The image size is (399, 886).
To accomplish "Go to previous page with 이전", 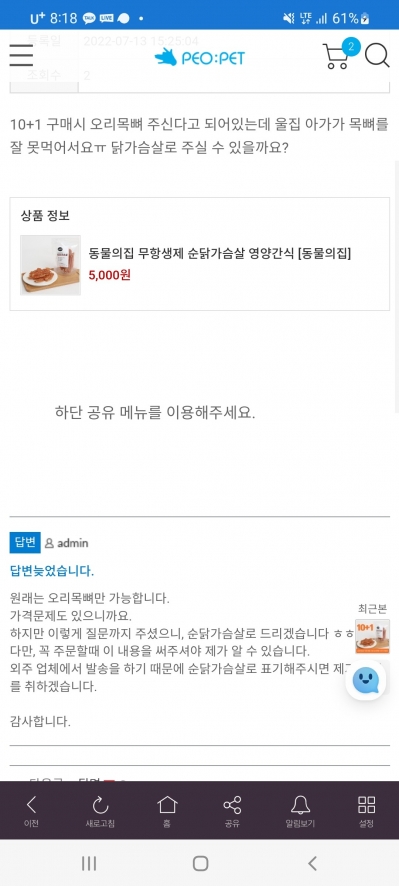I will 31,811.
